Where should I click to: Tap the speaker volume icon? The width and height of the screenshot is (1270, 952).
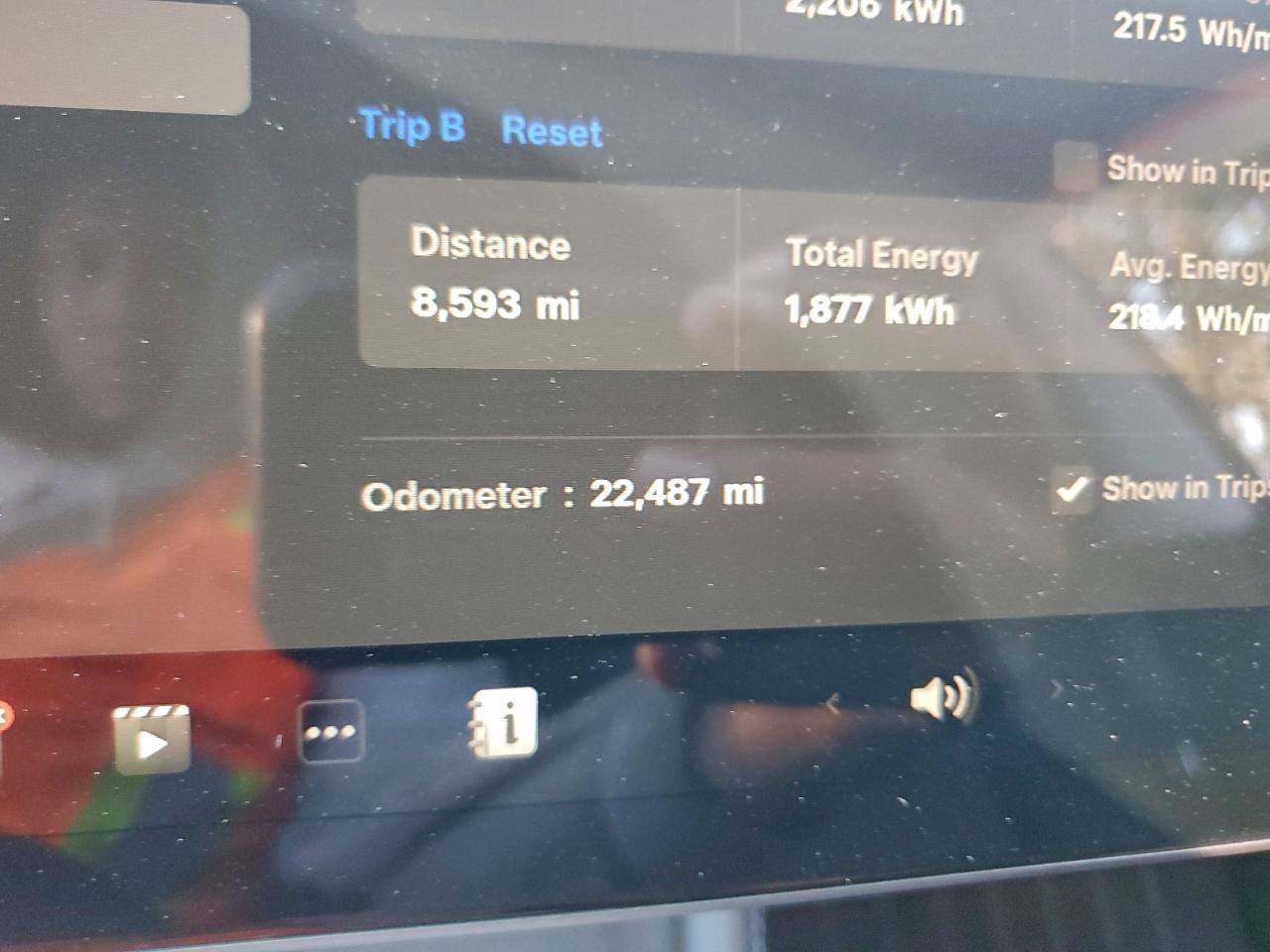click(x=943, y=696)
